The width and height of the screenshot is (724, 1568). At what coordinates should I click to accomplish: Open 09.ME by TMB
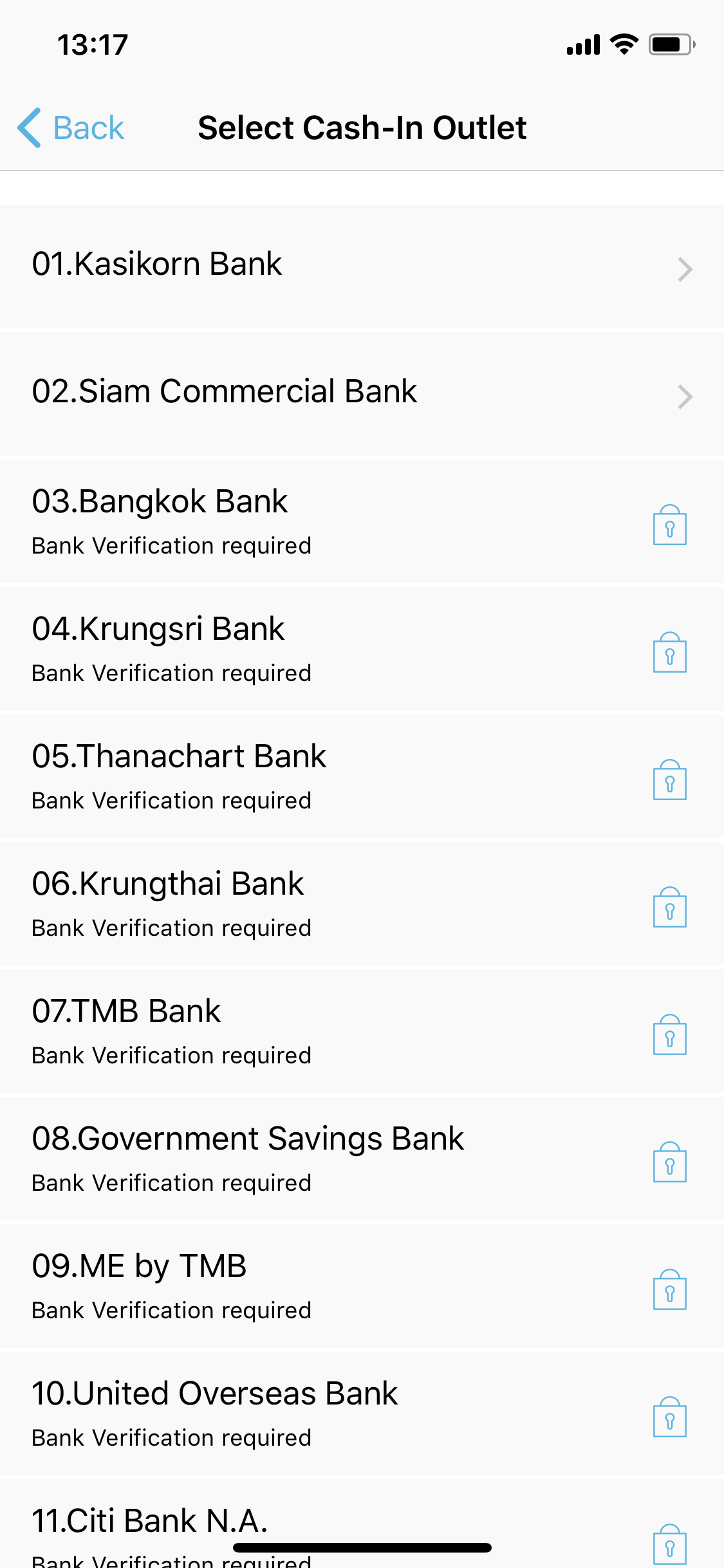point(362,1286)
